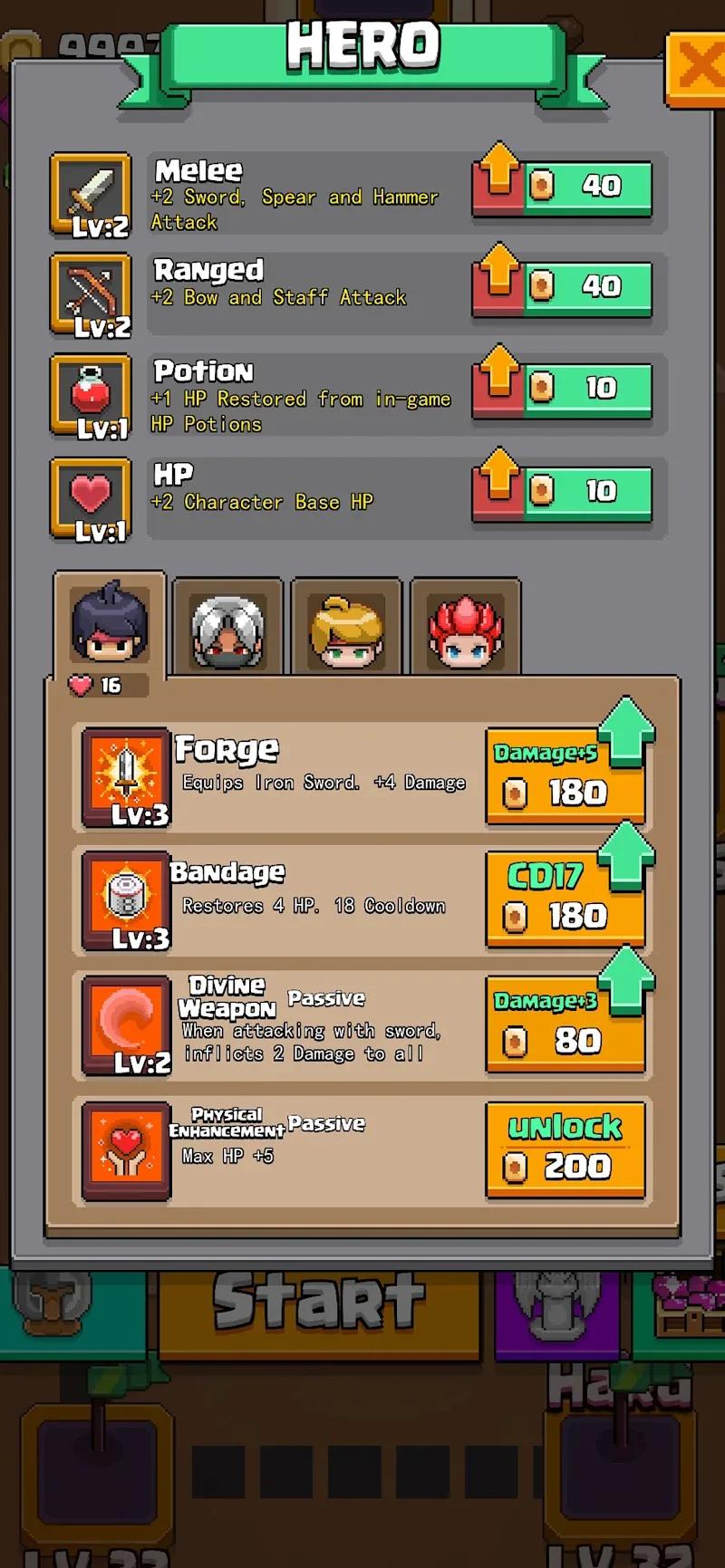Select the black-haired hero tab

pos(110,625)
